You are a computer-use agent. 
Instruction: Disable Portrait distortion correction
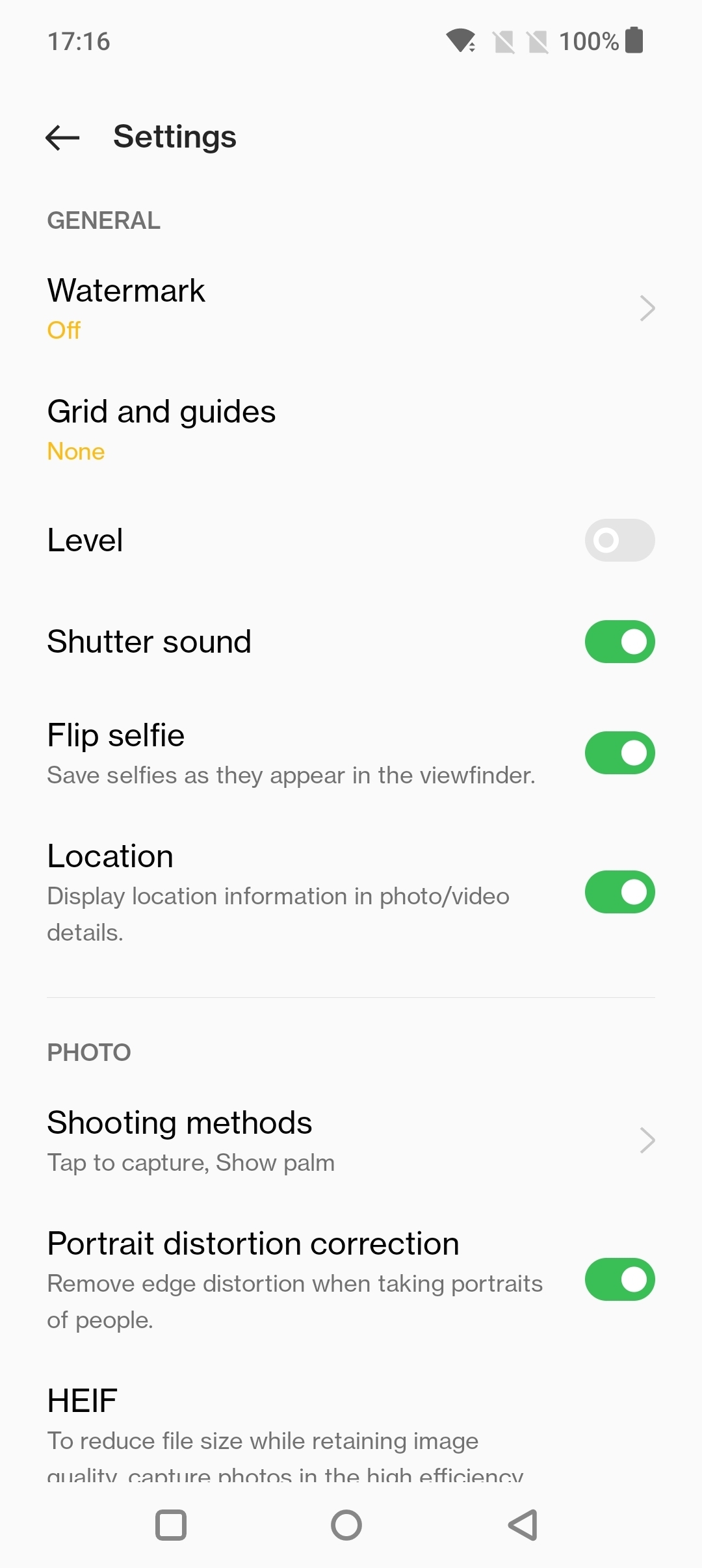(619, 1280)
